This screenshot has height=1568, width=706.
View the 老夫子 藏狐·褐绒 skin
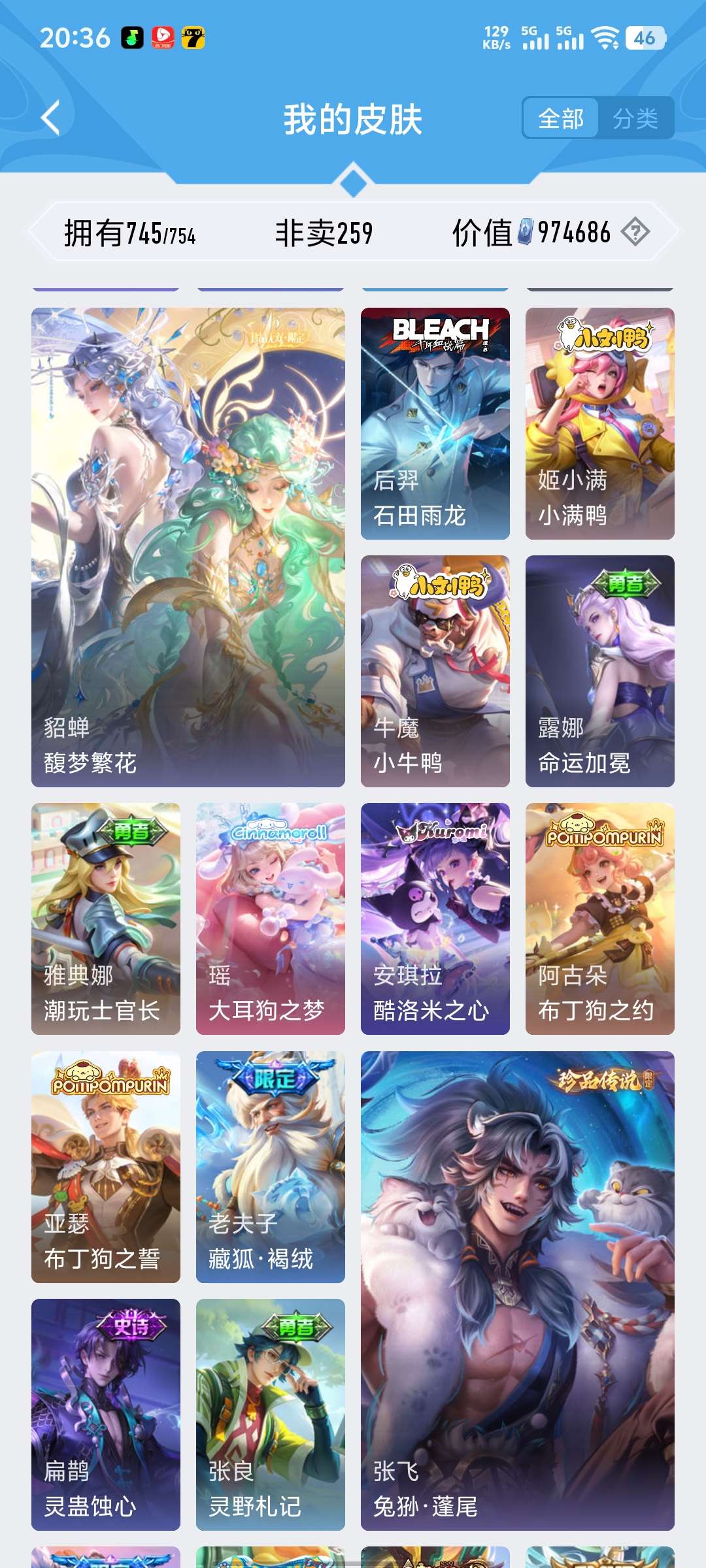click(271, 1167)
